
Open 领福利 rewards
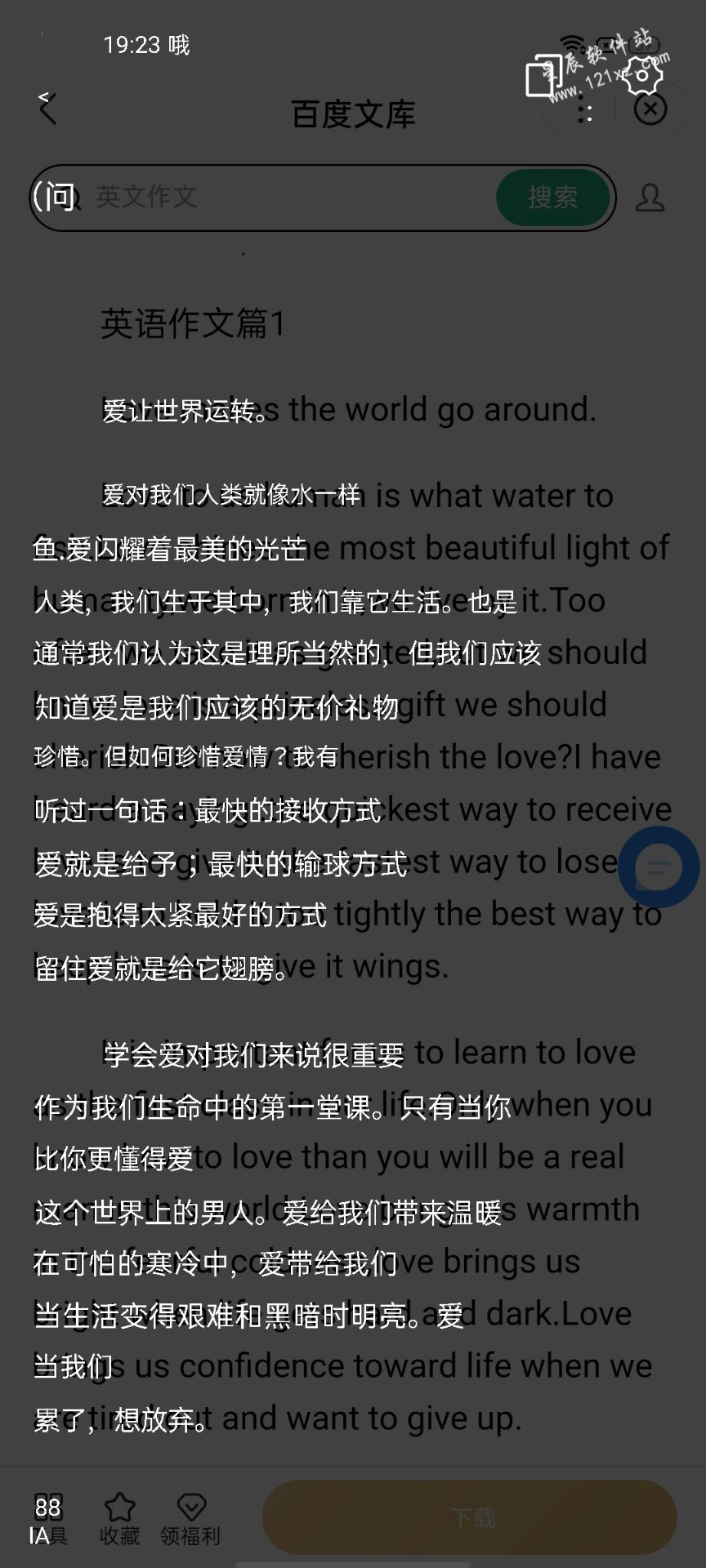coord(190,1519)
